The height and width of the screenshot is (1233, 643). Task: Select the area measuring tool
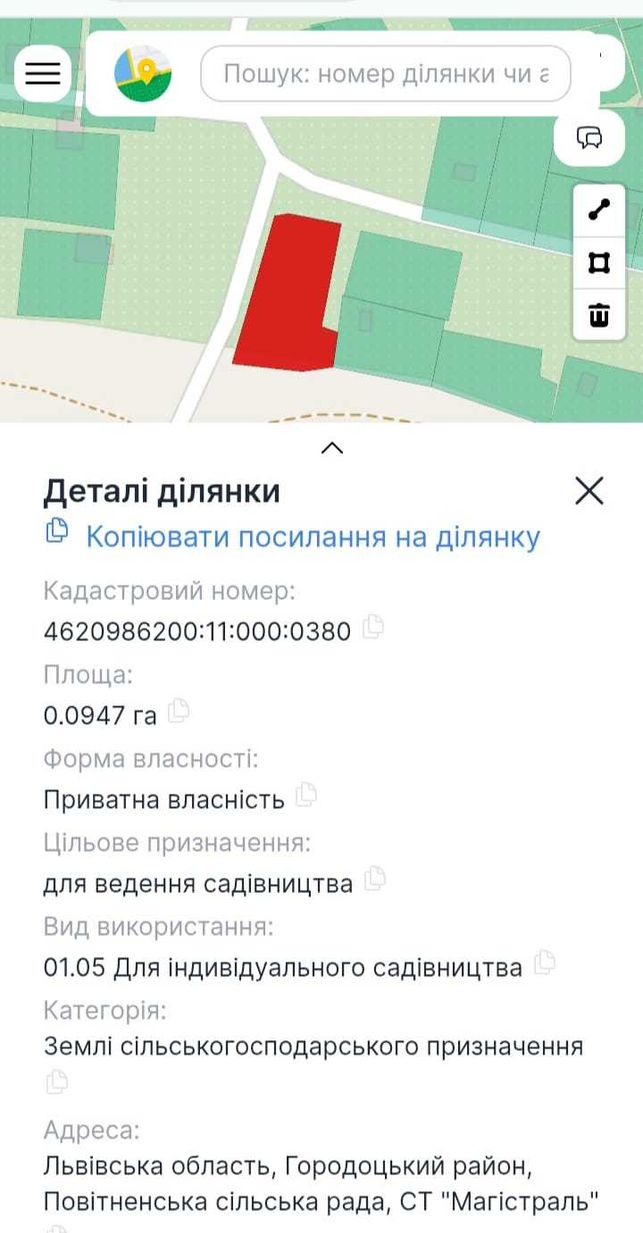click(x=599, y=263)
